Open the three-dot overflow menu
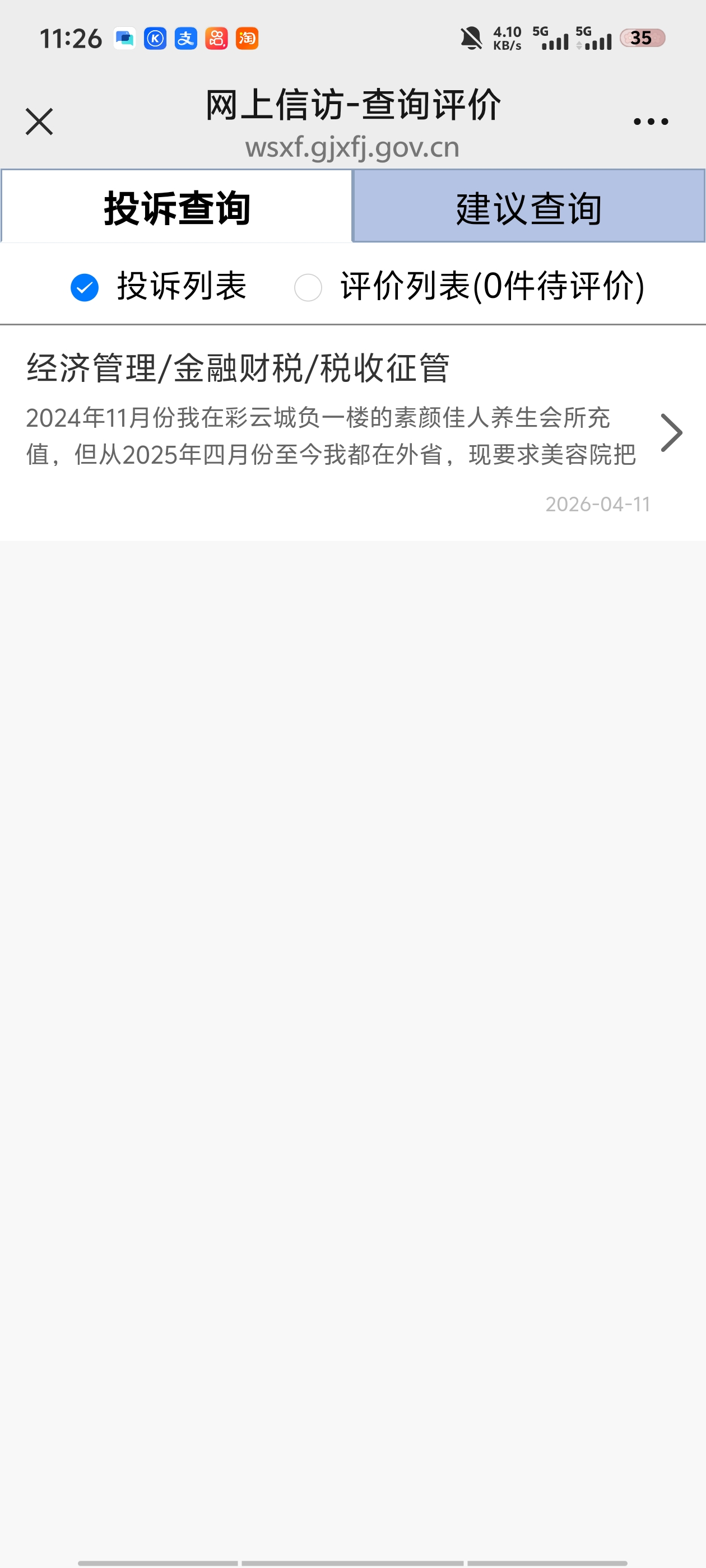This screenshot has width=706, height=1568. 650,122
